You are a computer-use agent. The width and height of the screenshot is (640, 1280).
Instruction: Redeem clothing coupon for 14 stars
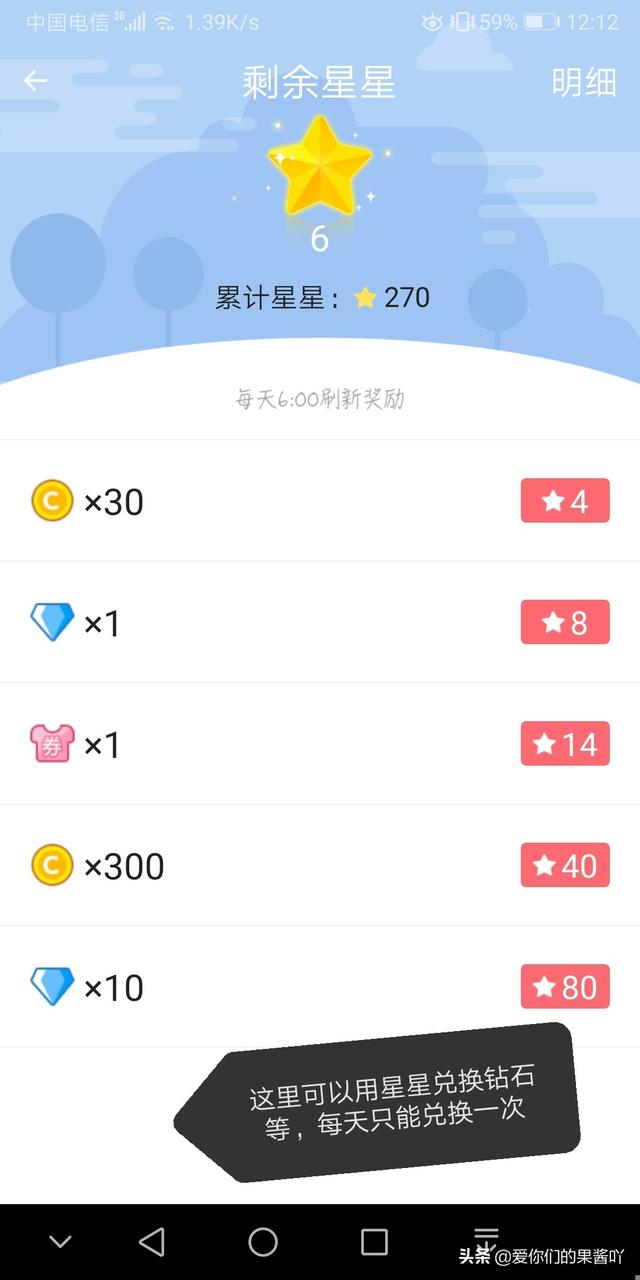[565, 744]
